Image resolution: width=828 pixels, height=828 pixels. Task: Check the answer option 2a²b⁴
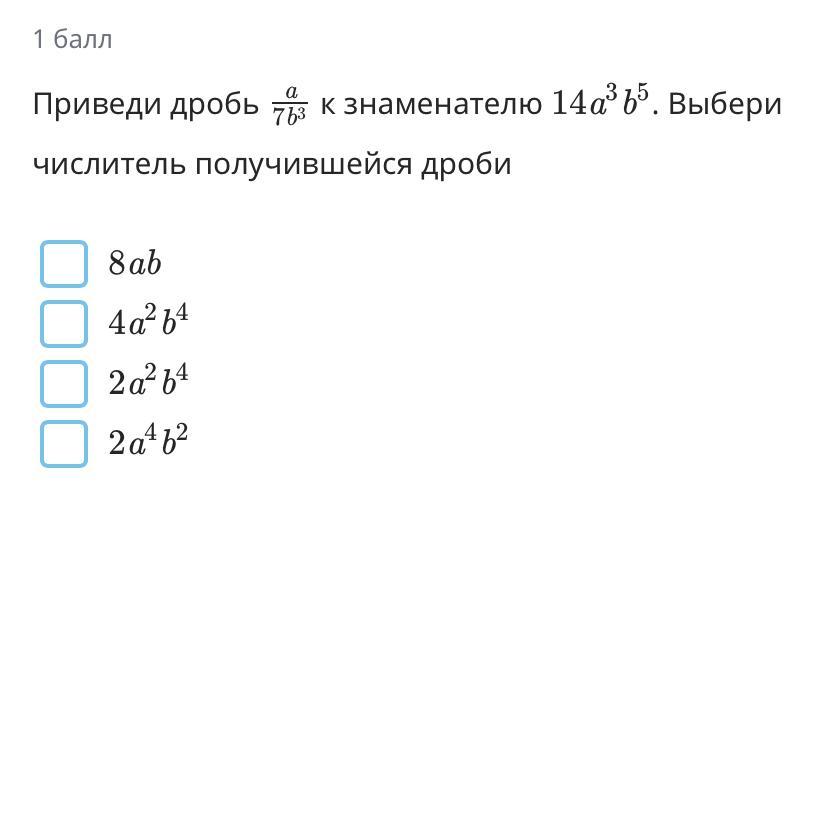64,384
